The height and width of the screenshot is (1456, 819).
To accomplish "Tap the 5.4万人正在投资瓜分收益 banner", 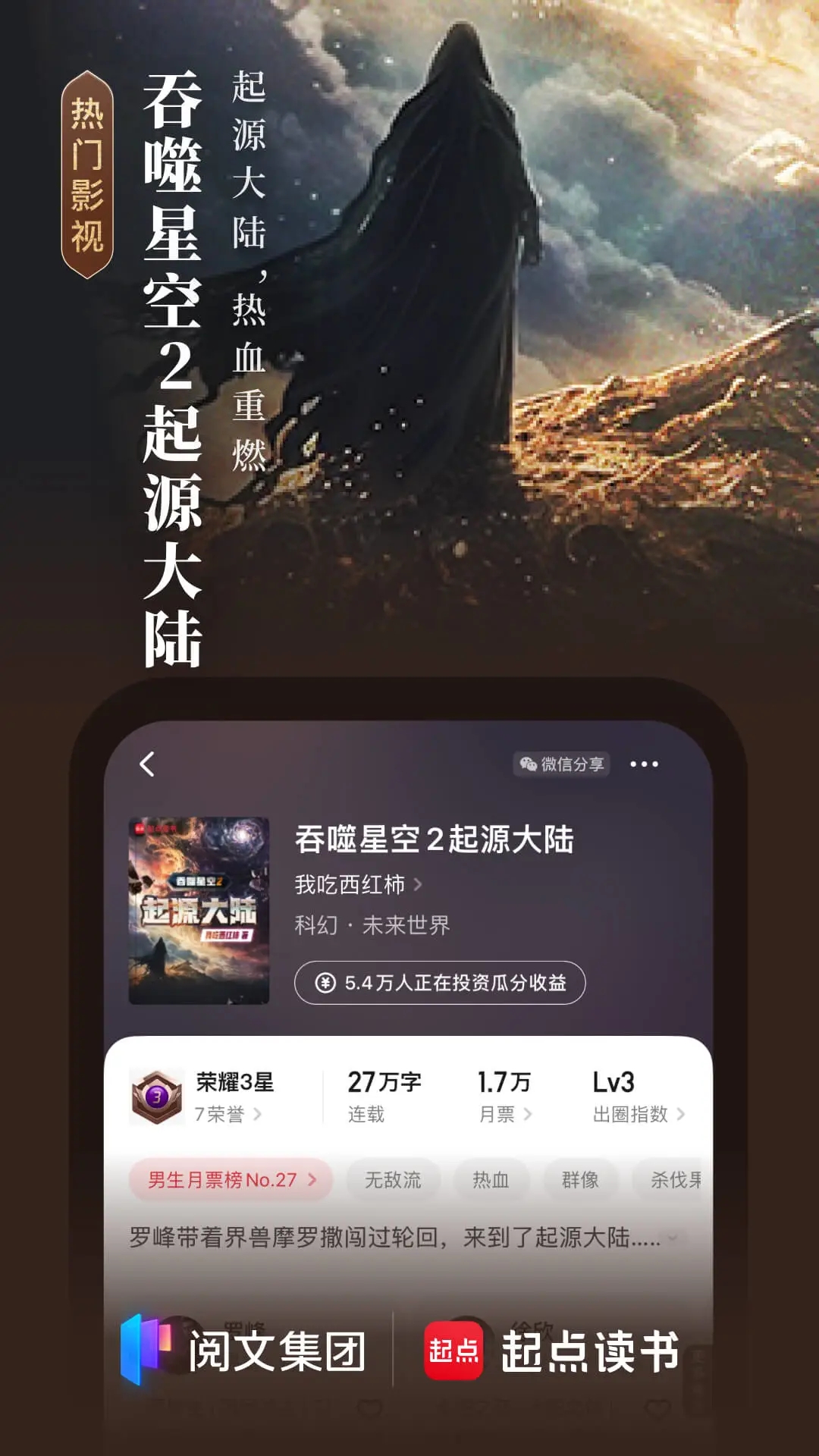I will click(x=444, y=984).
